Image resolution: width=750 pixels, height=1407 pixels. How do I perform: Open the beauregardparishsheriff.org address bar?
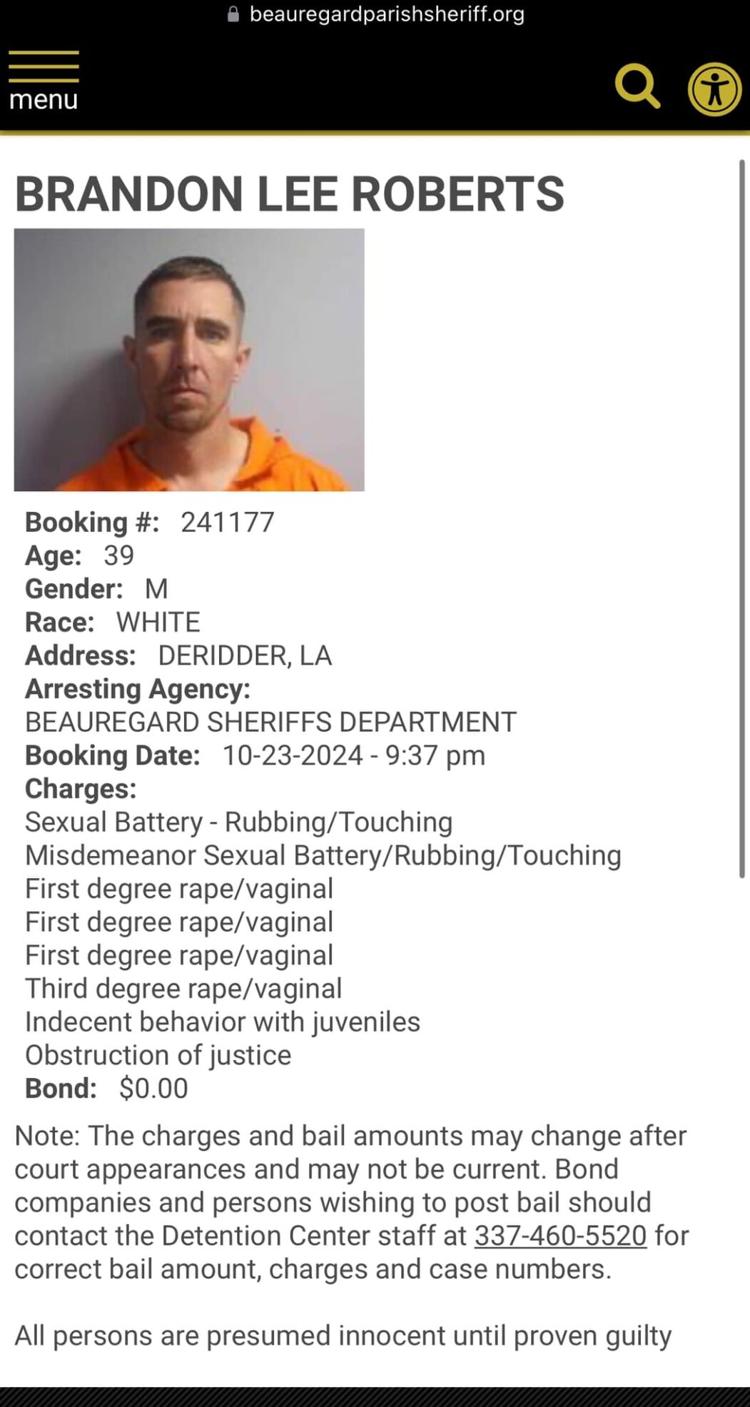(x=388, y=14)
